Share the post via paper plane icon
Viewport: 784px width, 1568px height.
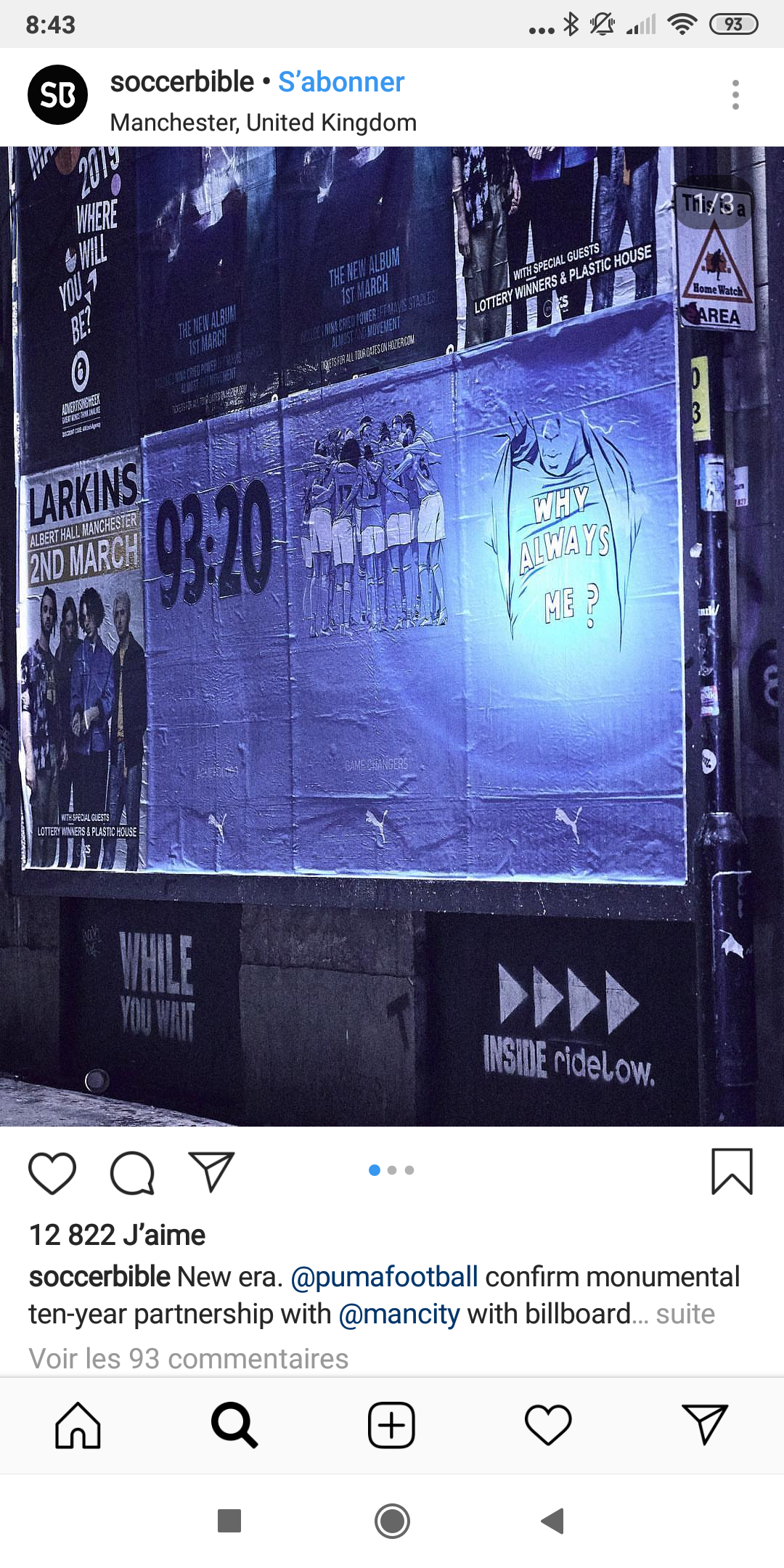[211, 1171]
